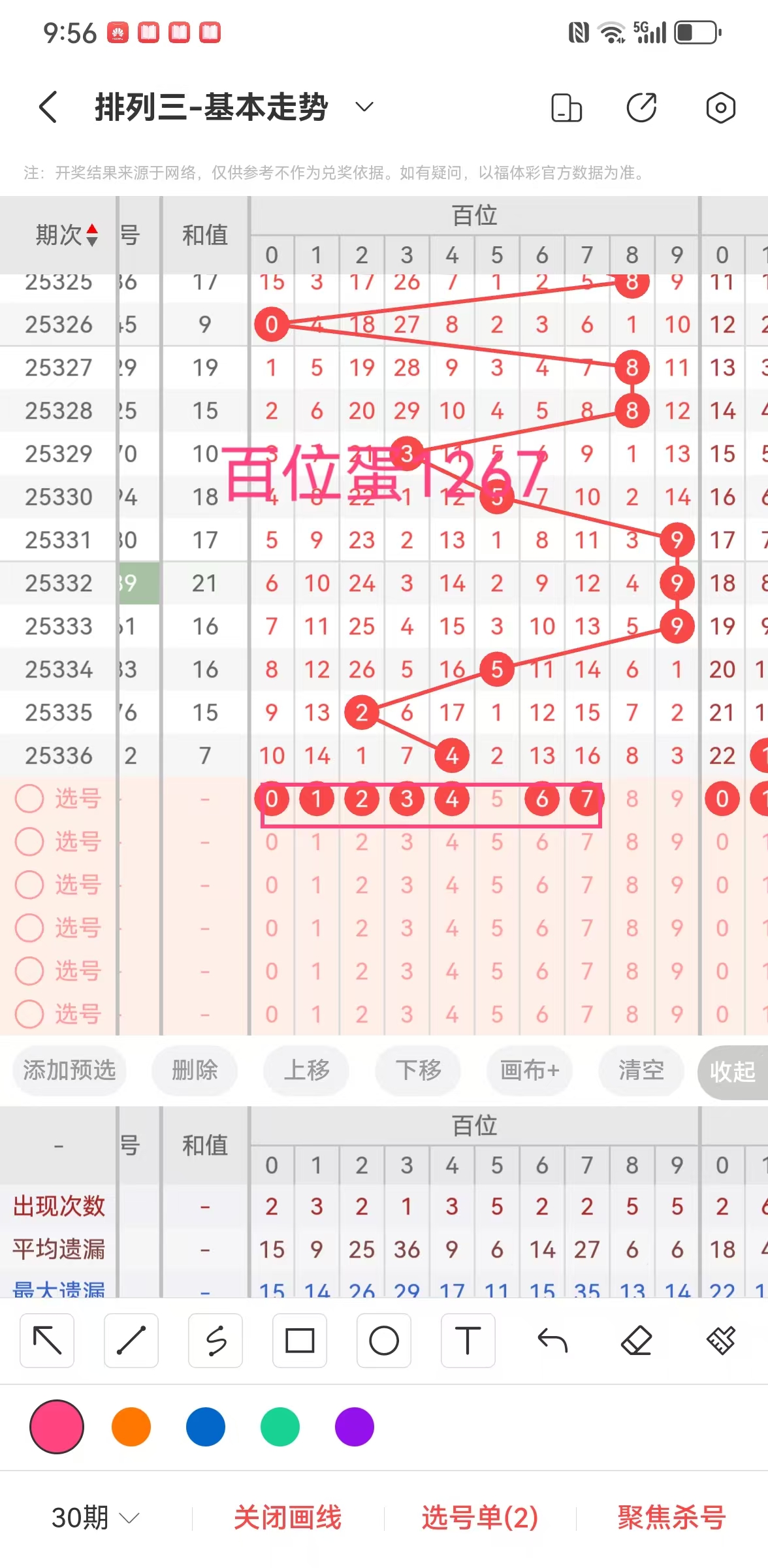The width and height of the screenshot is (768, 1568).
Task: Open the 30期 period dropdown
Action: (95, 1517)
